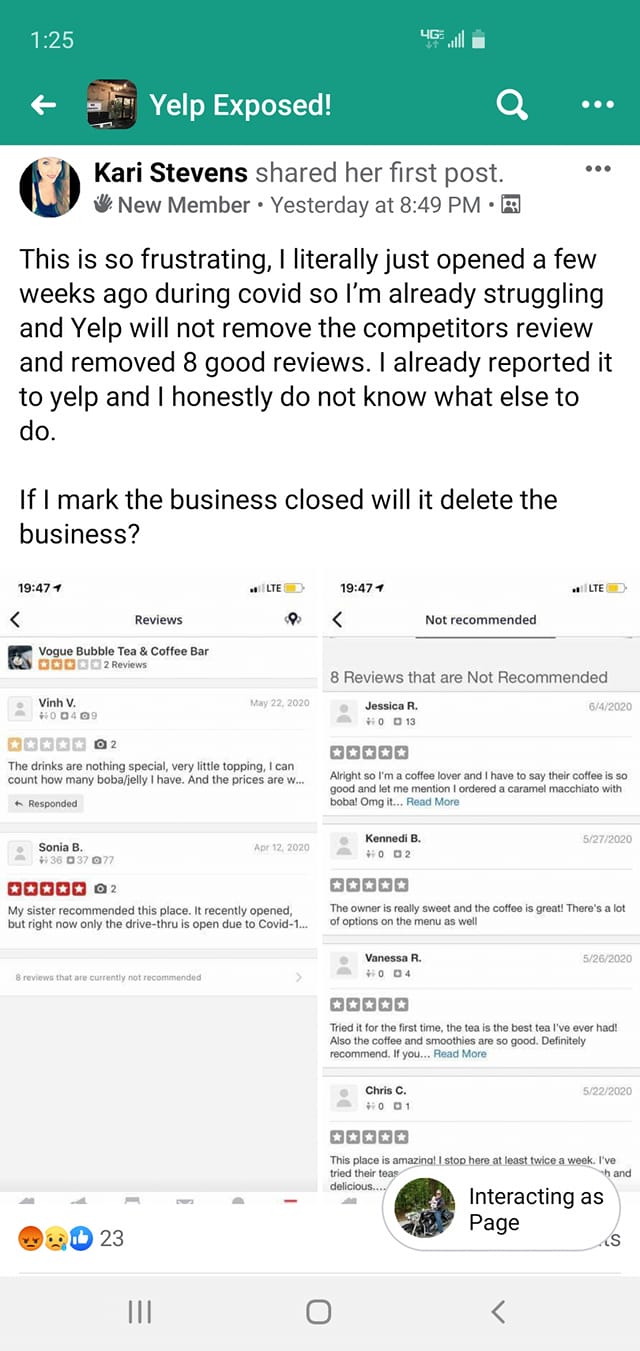
Task: Open recent apps from navigation bar
Action: [140, 1312]
